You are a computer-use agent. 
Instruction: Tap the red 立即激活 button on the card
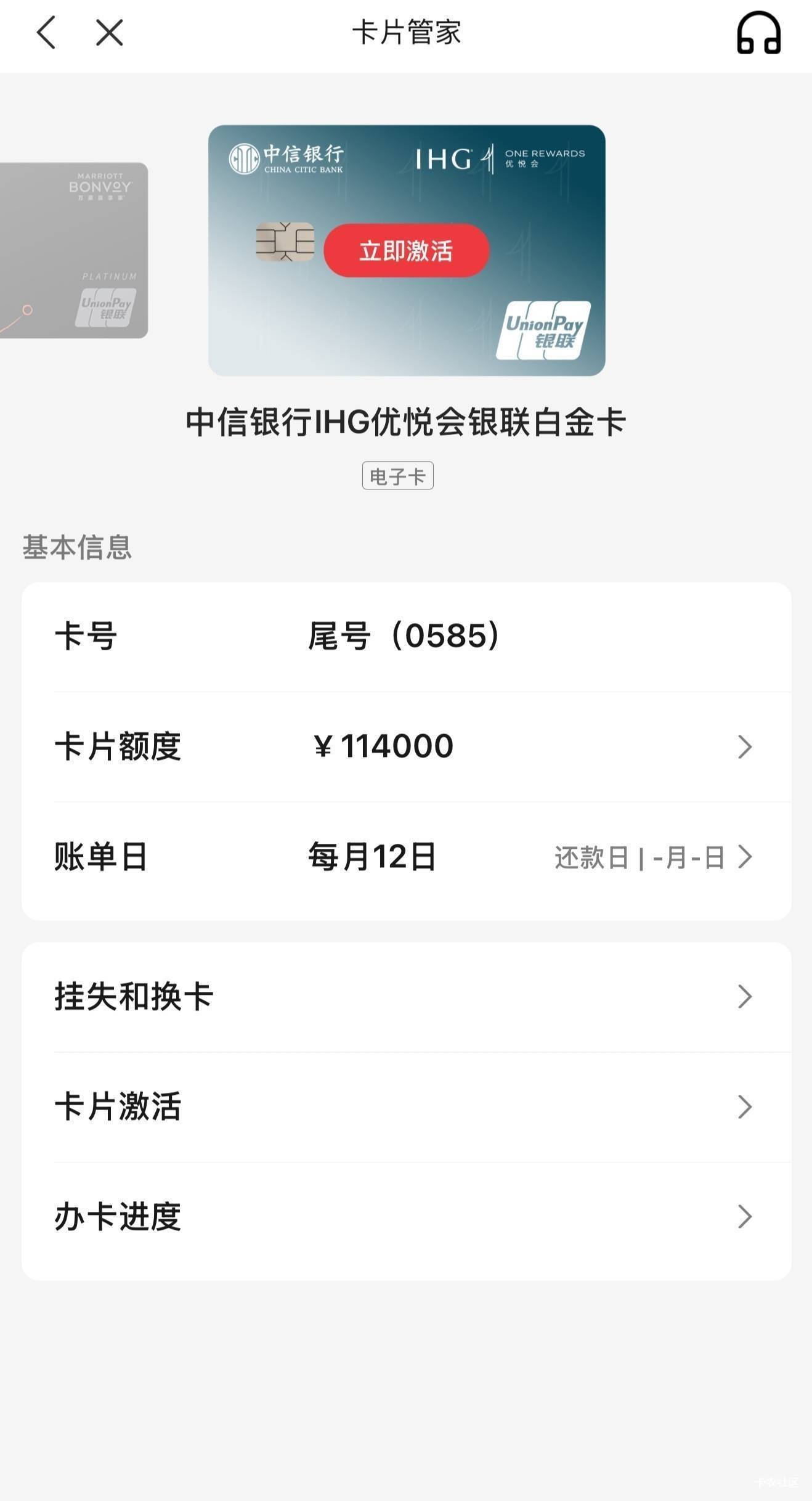pyautogui.click(x=407, y=251)
